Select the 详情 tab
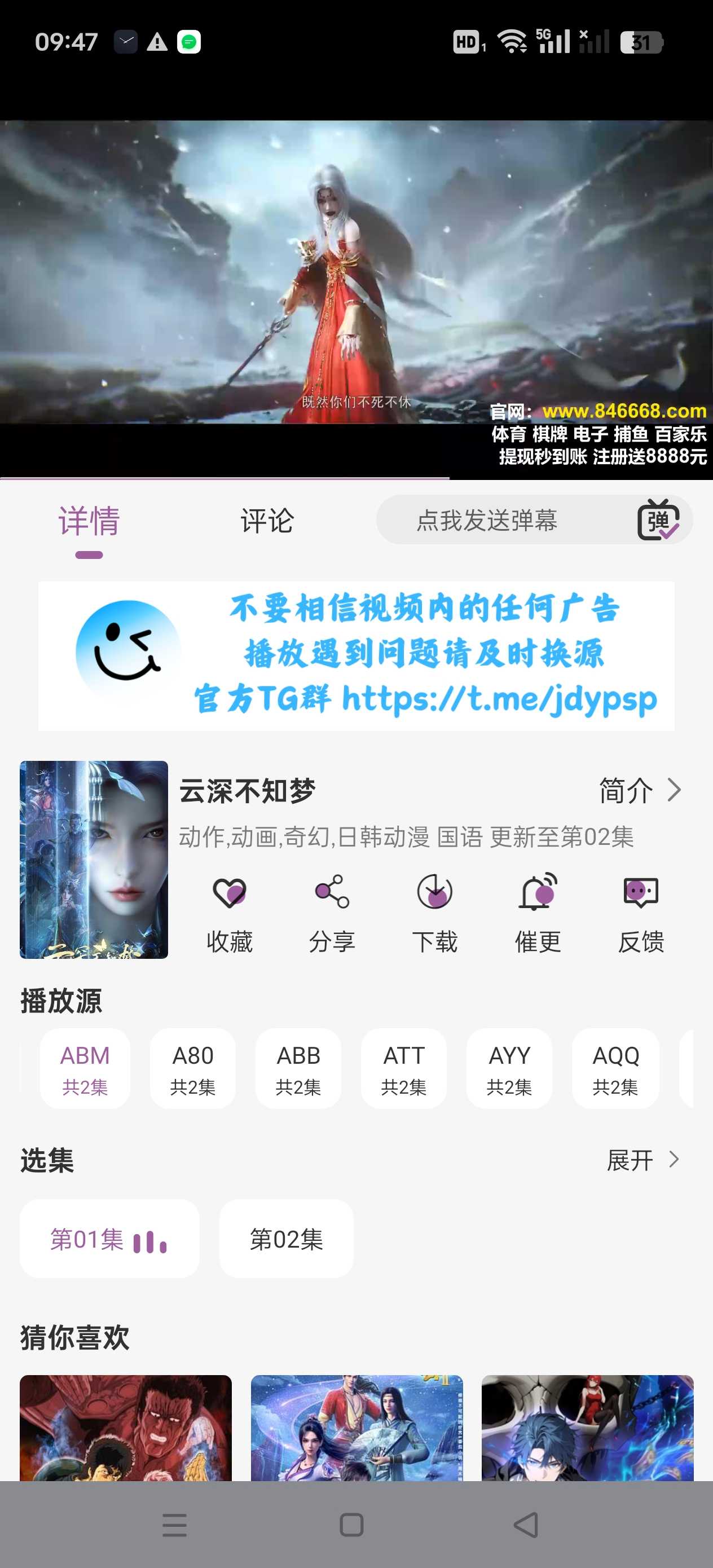This screenshot has height=1568, width=713. (x=89, y=522)
